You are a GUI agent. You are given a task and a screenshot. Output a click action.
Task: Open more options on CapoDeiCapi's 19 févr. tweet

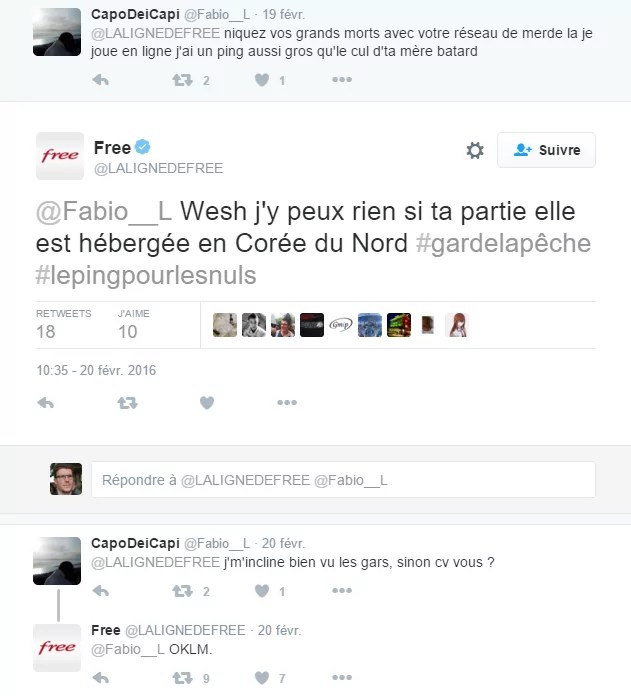click(342, 80)
